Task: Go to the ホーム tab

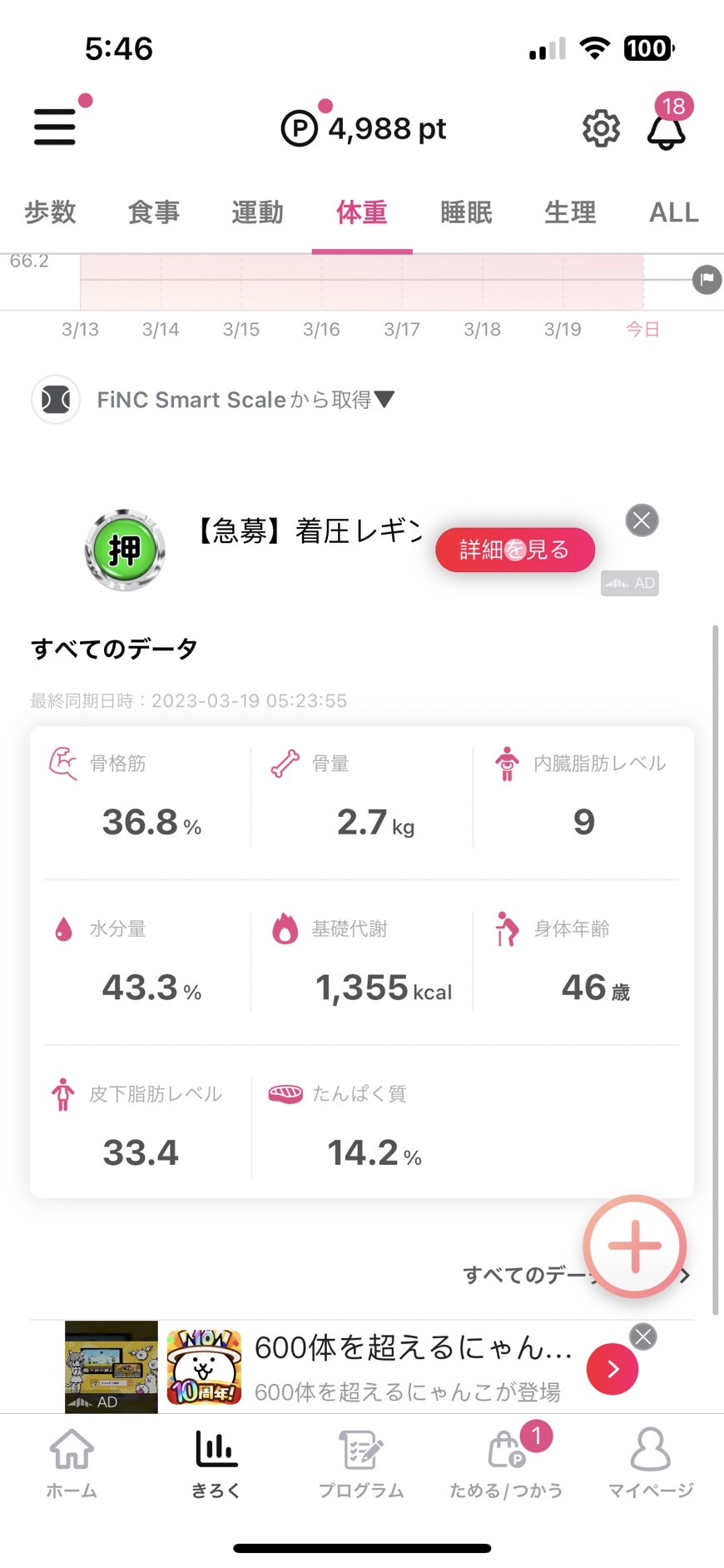Action: (x=72, y=1463)
